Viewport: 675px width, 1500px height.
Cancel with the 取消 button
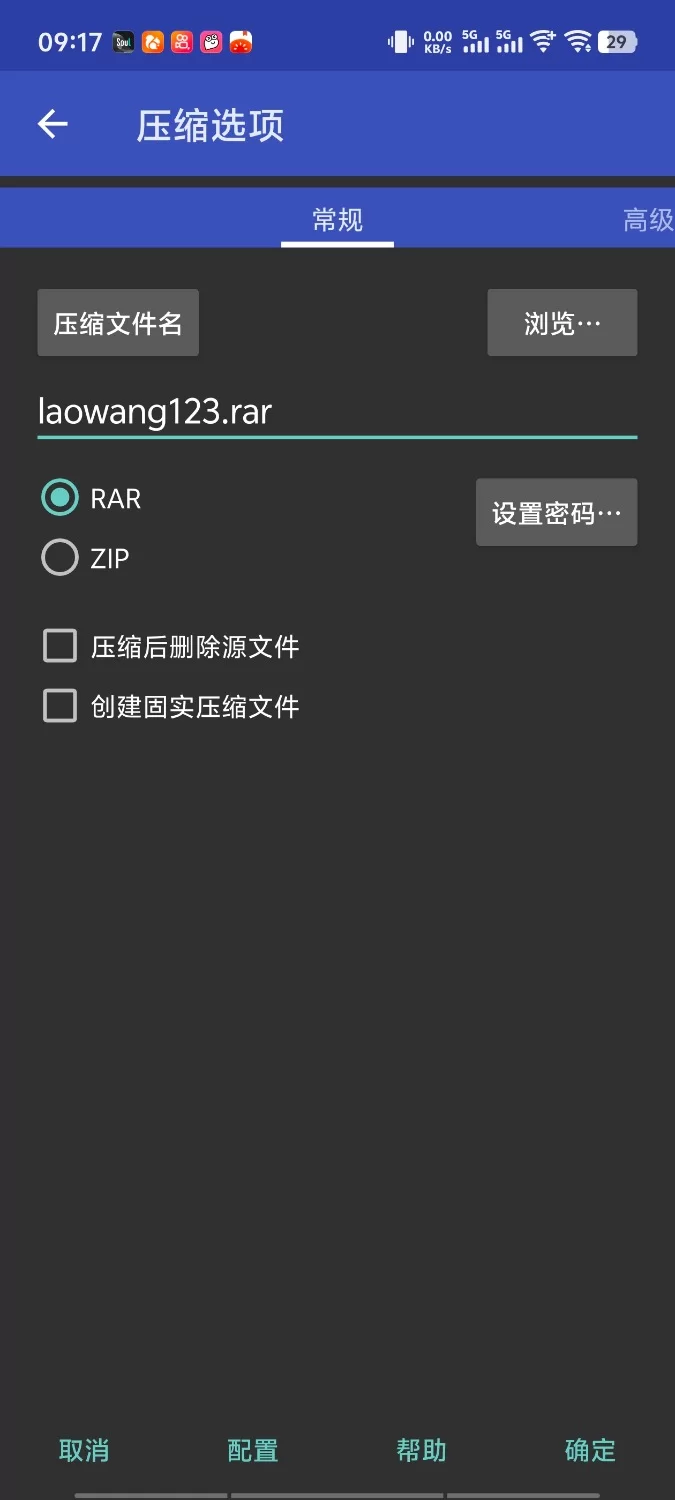point(84,1450)
